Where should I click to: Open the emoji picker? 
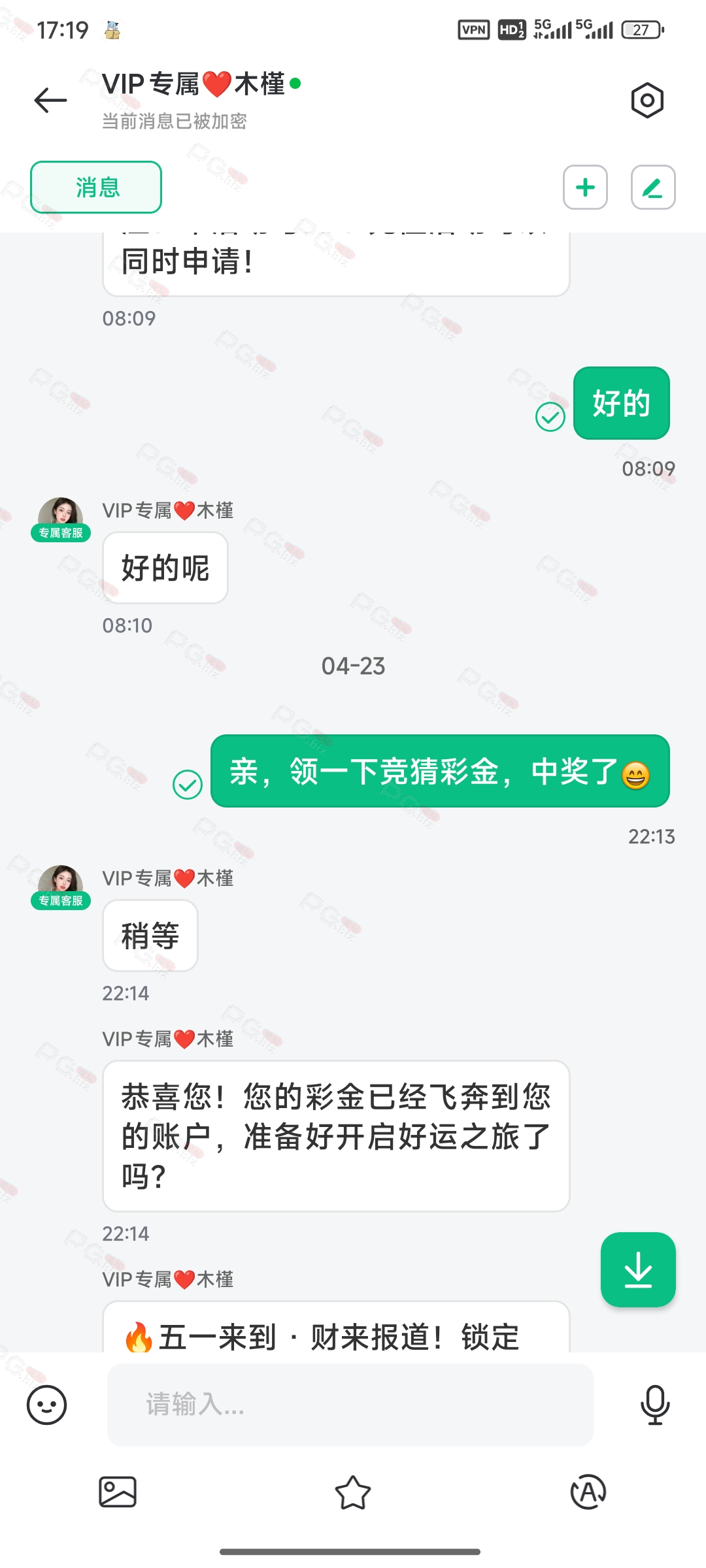point(47,1405)
